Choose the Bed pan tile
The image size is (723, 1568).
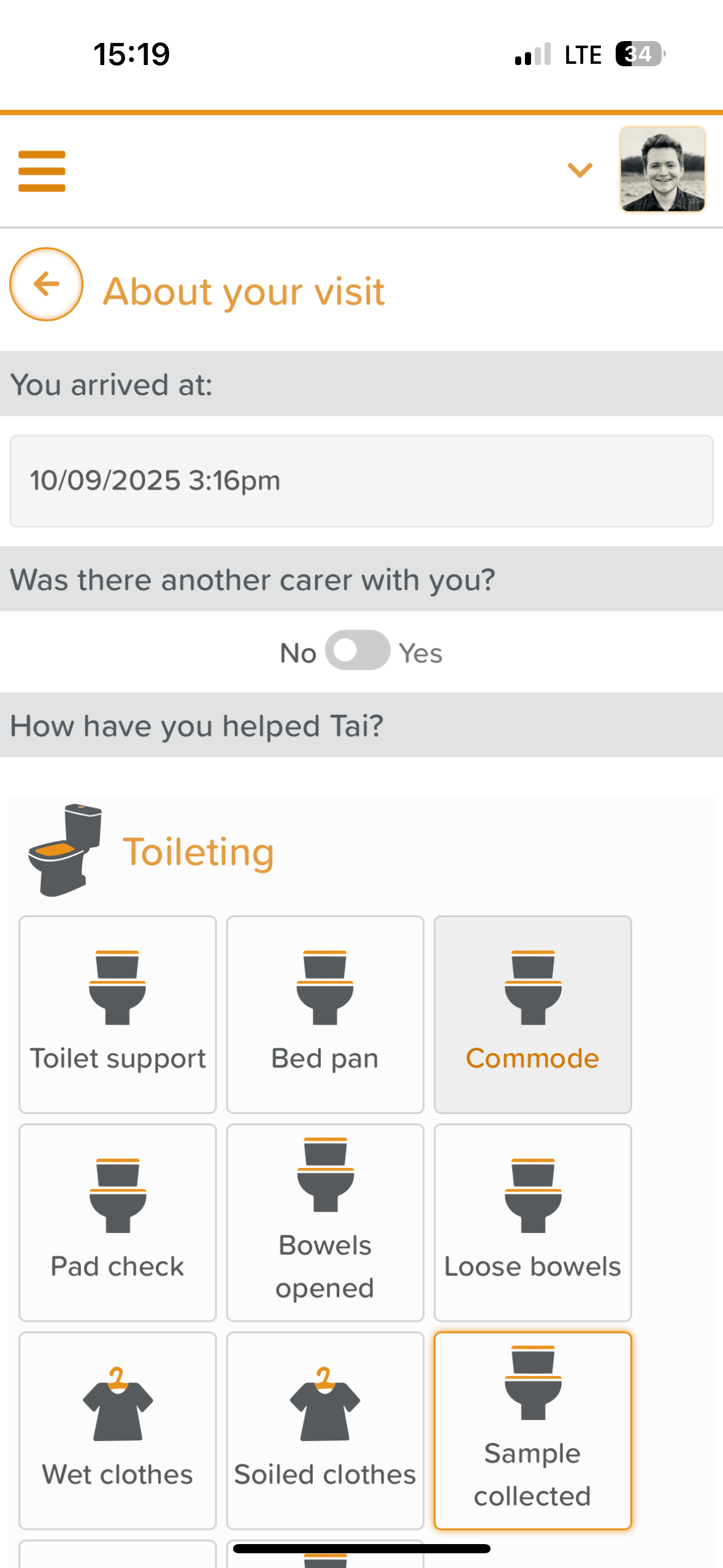325,1014
